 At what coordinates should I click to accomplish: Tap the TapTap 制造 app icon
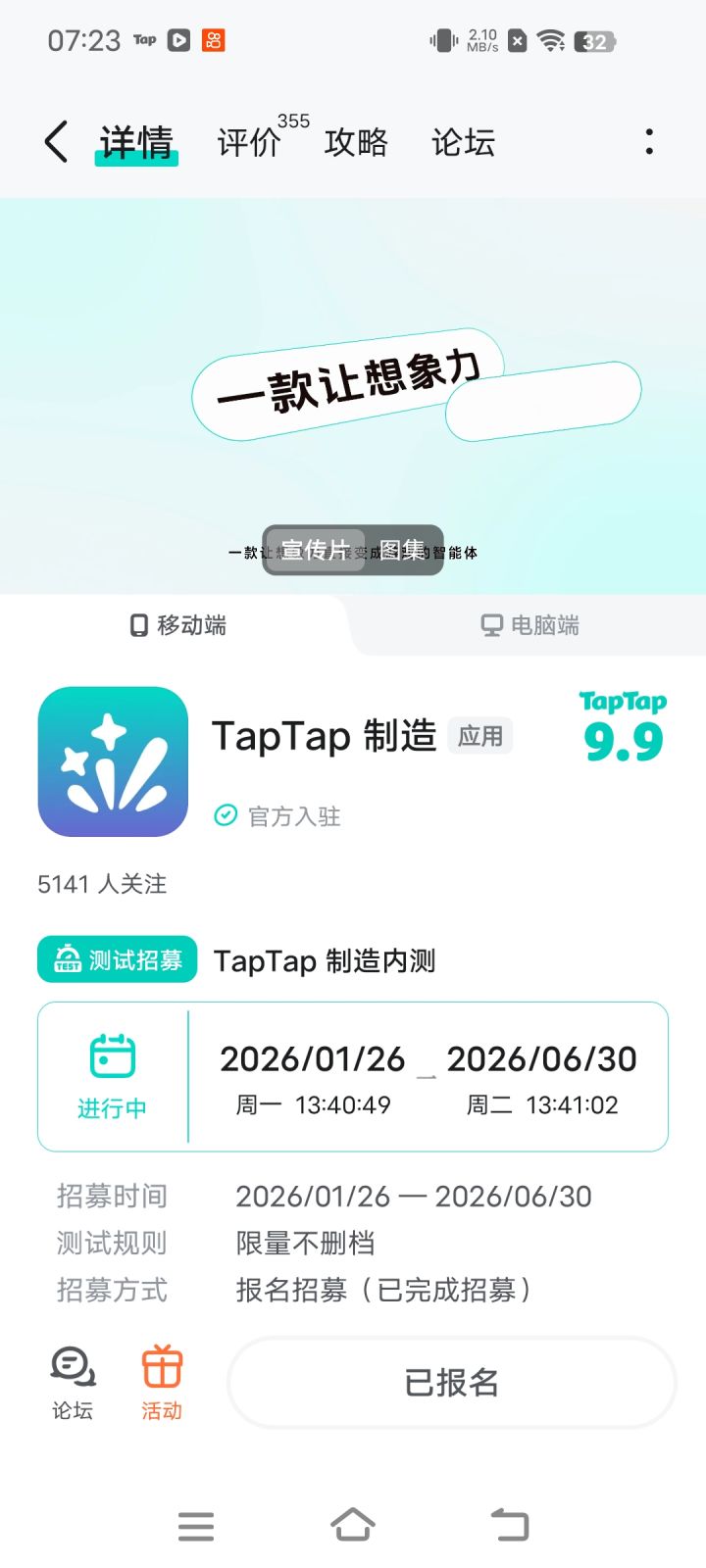(x=112, y=762)
